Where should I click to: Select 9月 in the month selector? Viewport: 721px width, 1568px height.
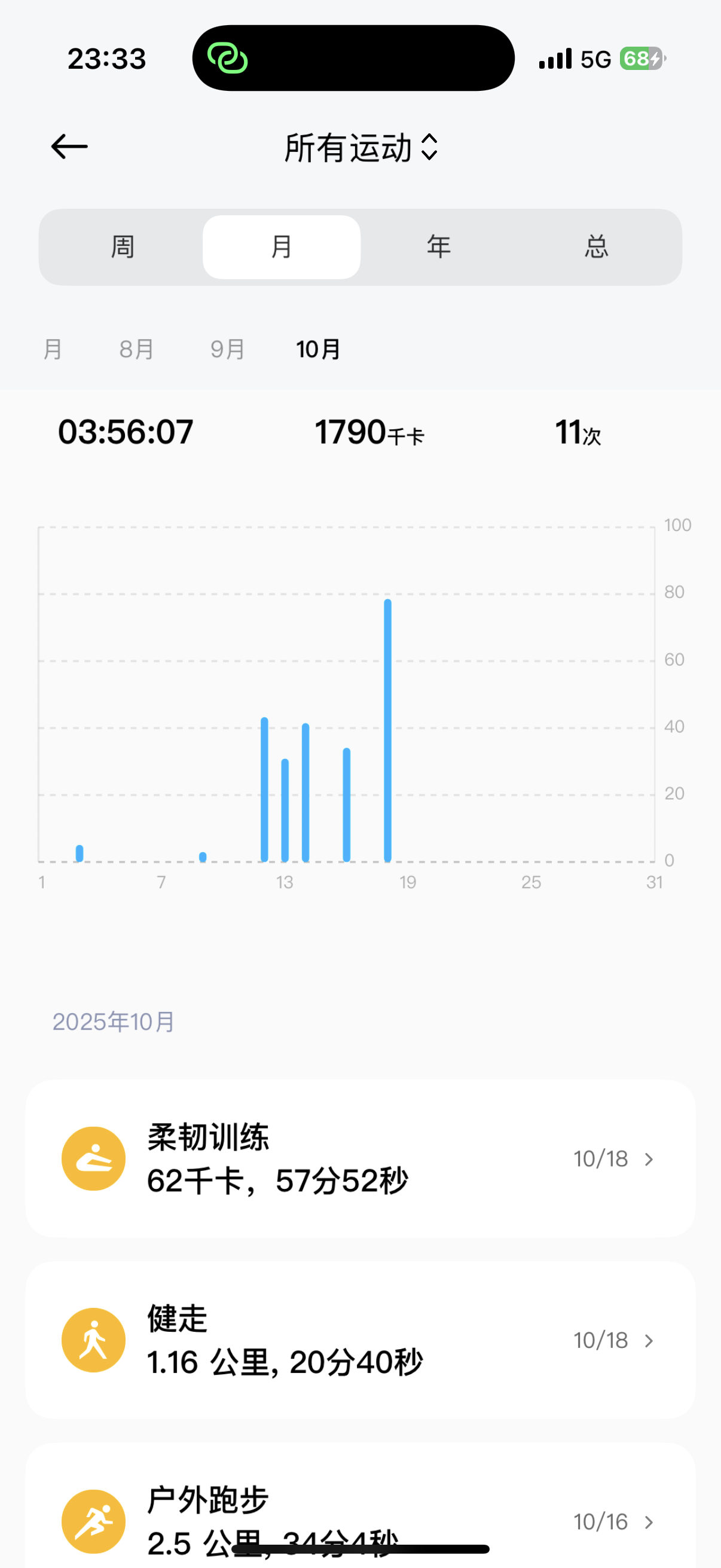(228, 349)
